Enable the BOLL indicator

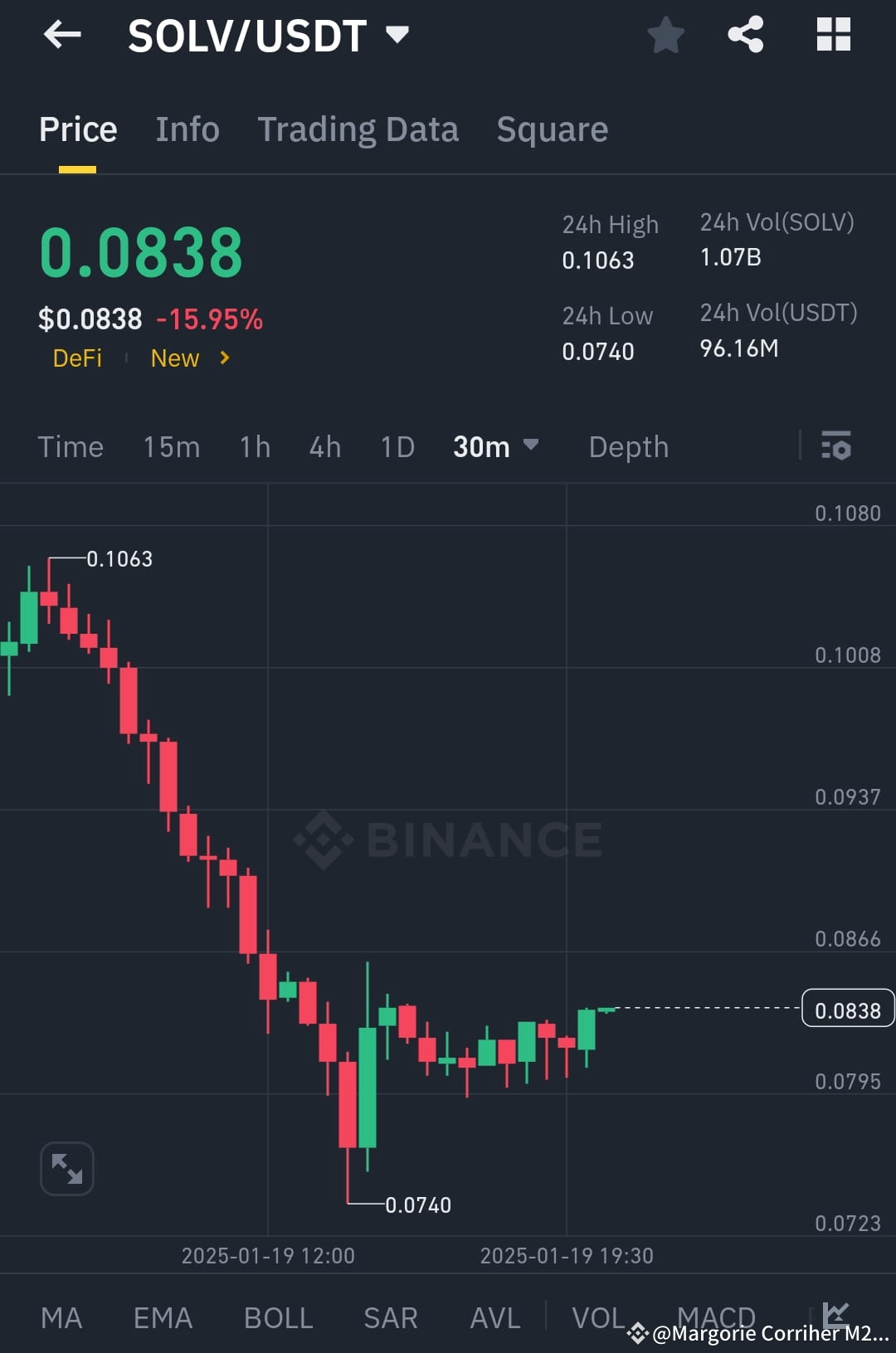pyautogui.click(x=278, y=1317)
